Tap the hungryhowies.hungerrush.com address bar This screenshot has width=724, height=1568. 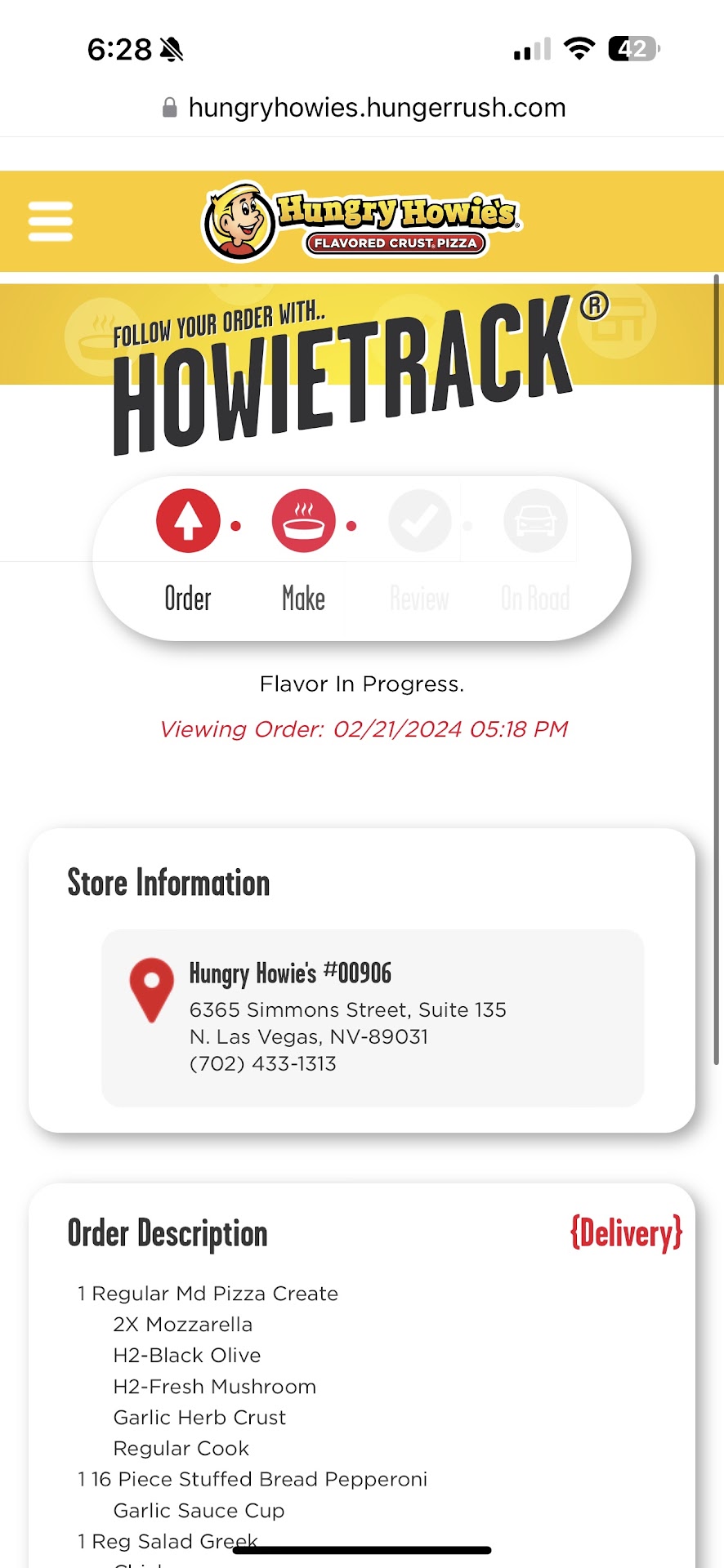(364, 108)
